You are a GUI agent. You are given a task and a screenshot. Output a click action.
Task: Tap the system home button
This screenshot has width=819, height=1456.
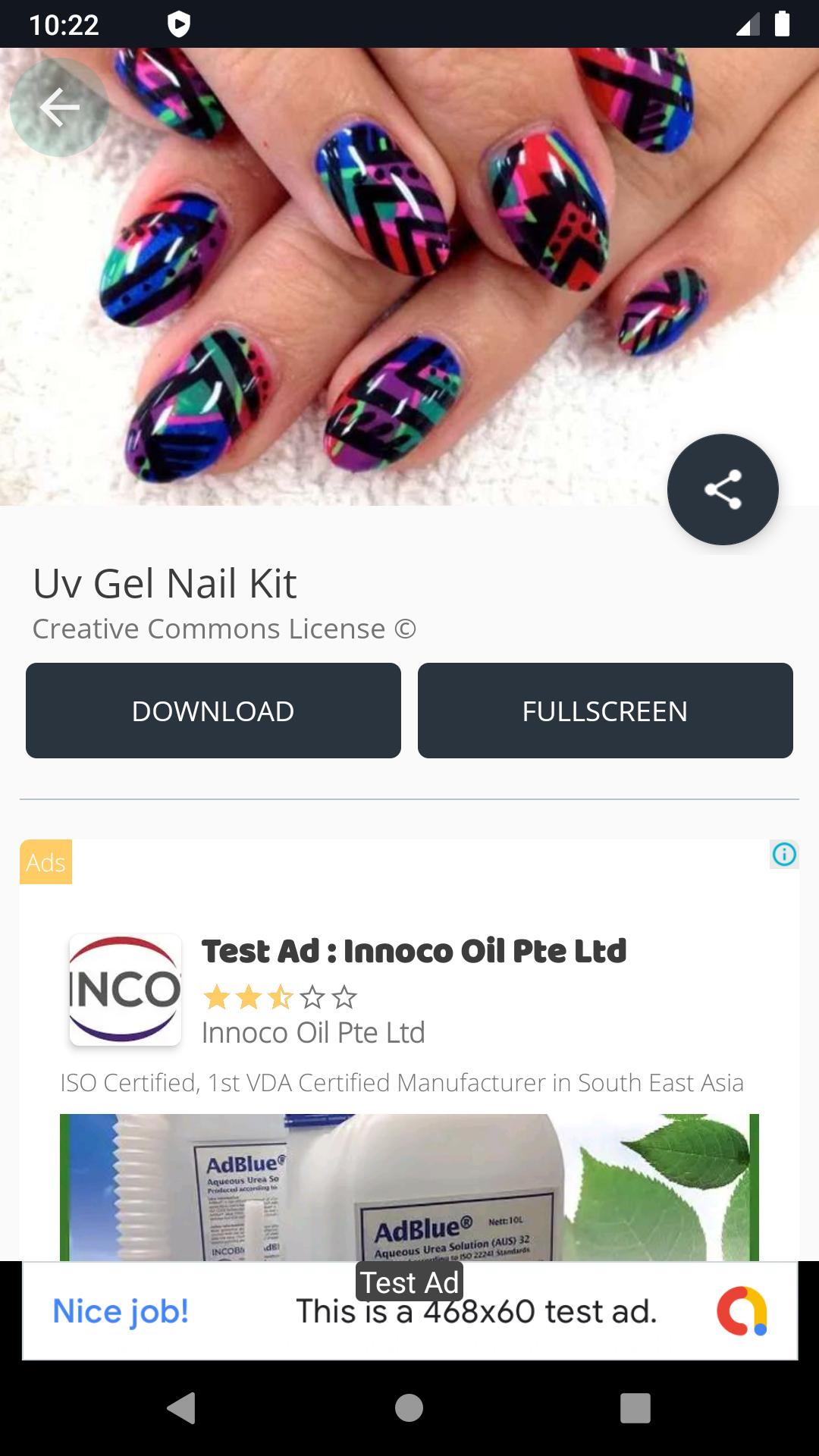(409, 1408)
